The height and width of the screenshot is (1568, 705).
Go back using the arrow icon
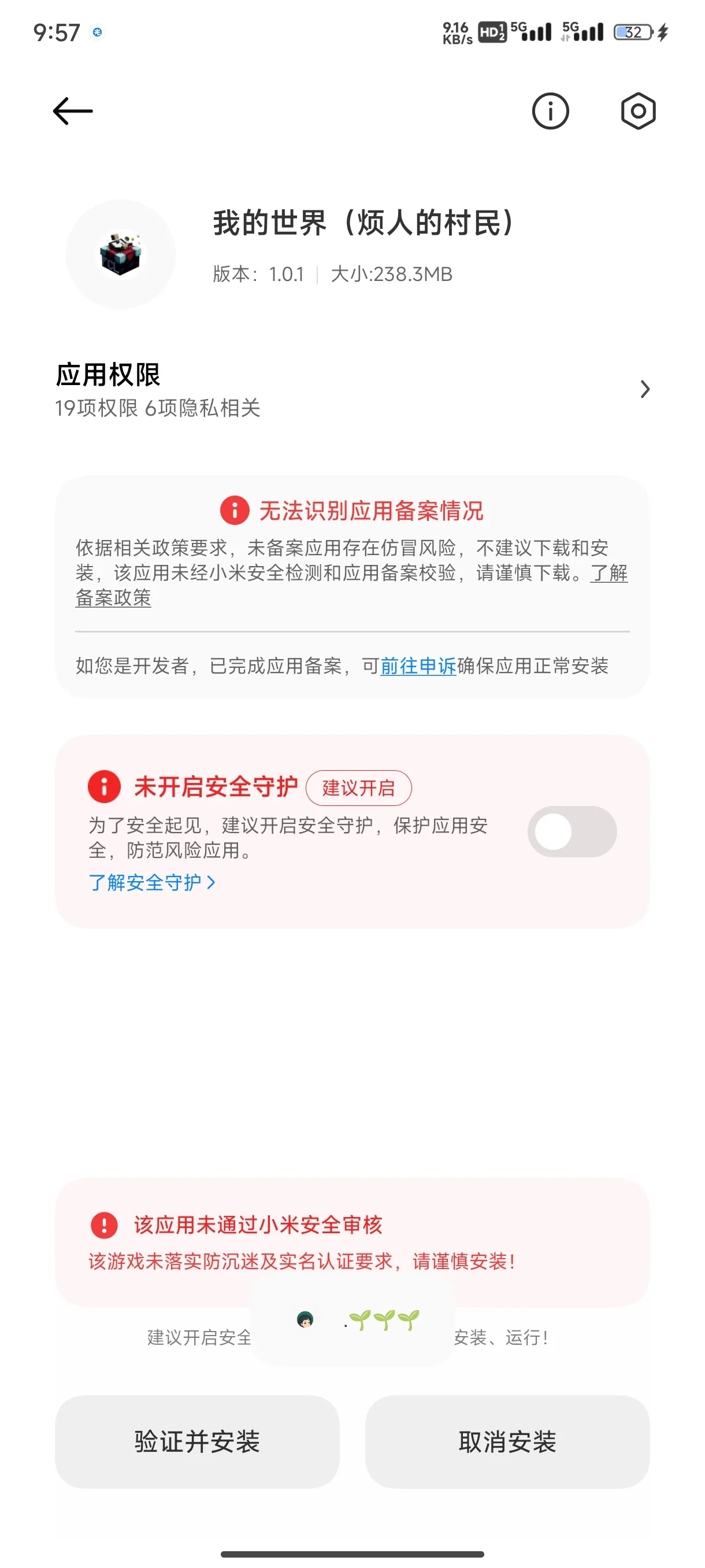(72, 112)
